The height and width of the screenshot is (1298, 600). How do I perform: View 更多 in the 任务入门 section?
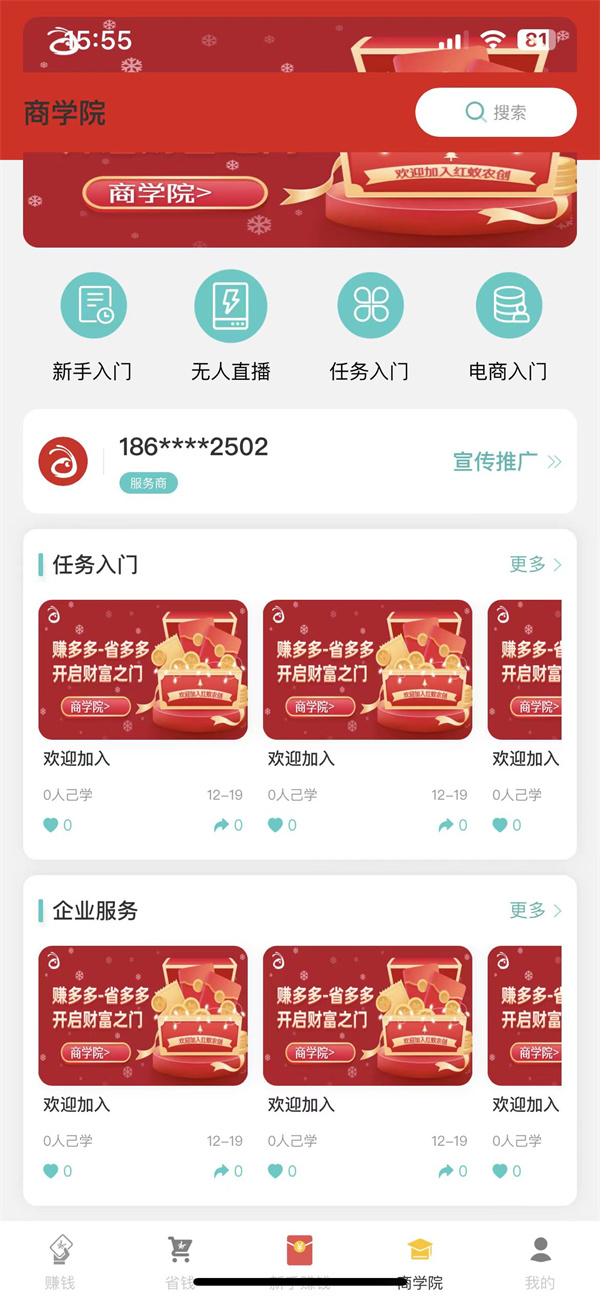[535, 565]
